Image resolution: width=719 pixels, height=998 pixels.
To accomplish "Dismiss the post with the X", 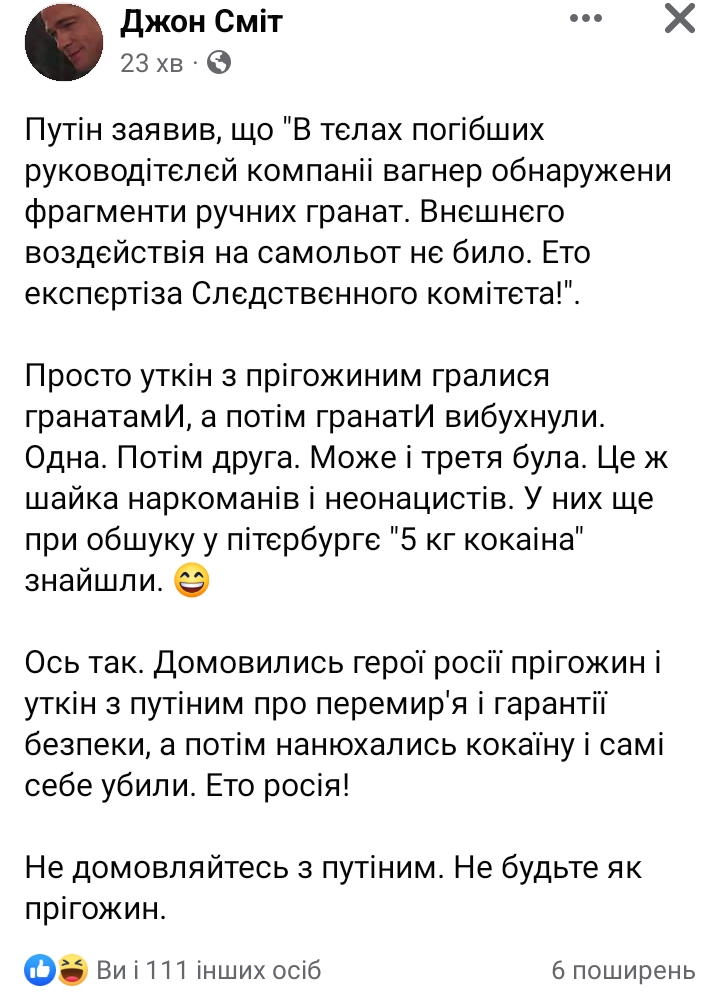I will click(680, 18).
